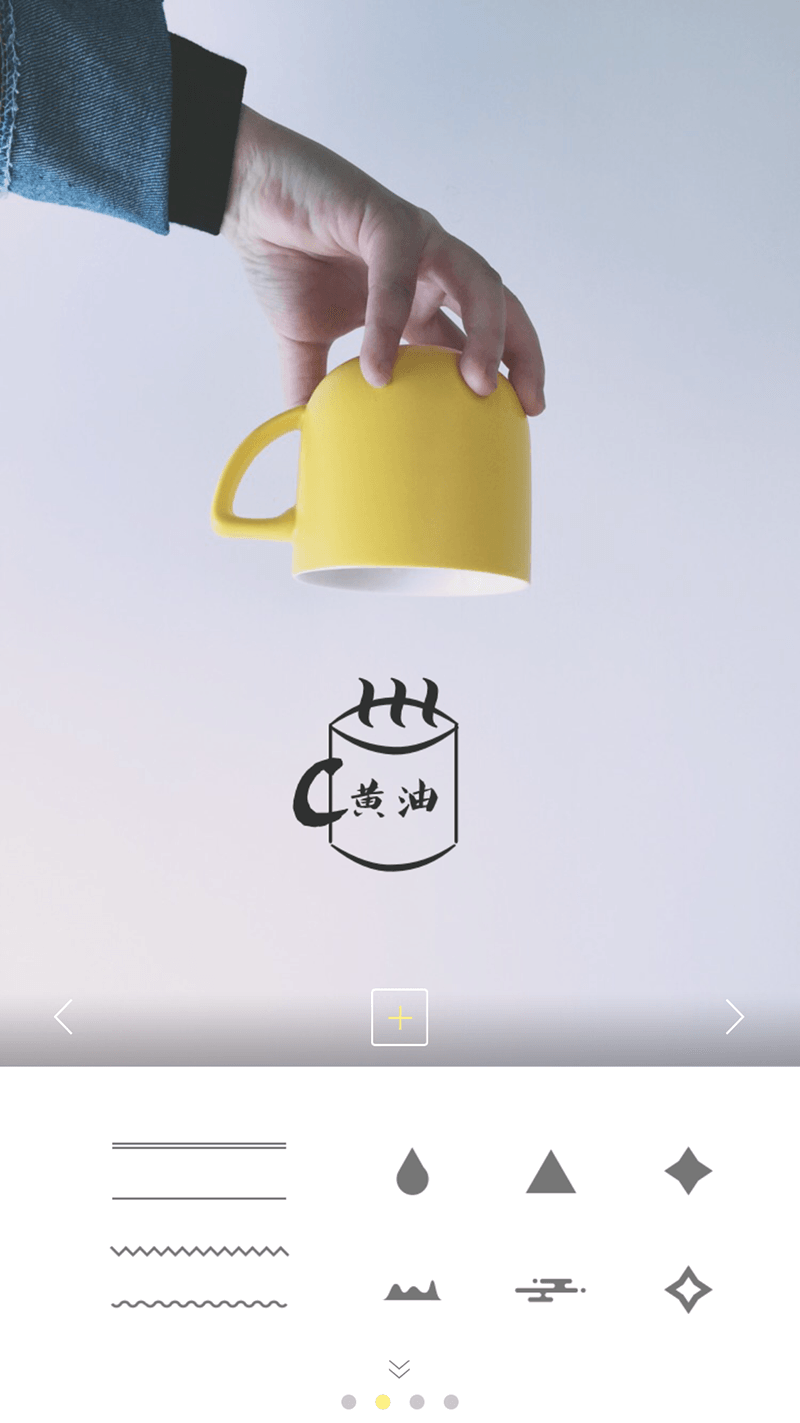Add the cloud stripes shape
The height and width of the screenshot is (1423, 800).
coord(550,1291)
